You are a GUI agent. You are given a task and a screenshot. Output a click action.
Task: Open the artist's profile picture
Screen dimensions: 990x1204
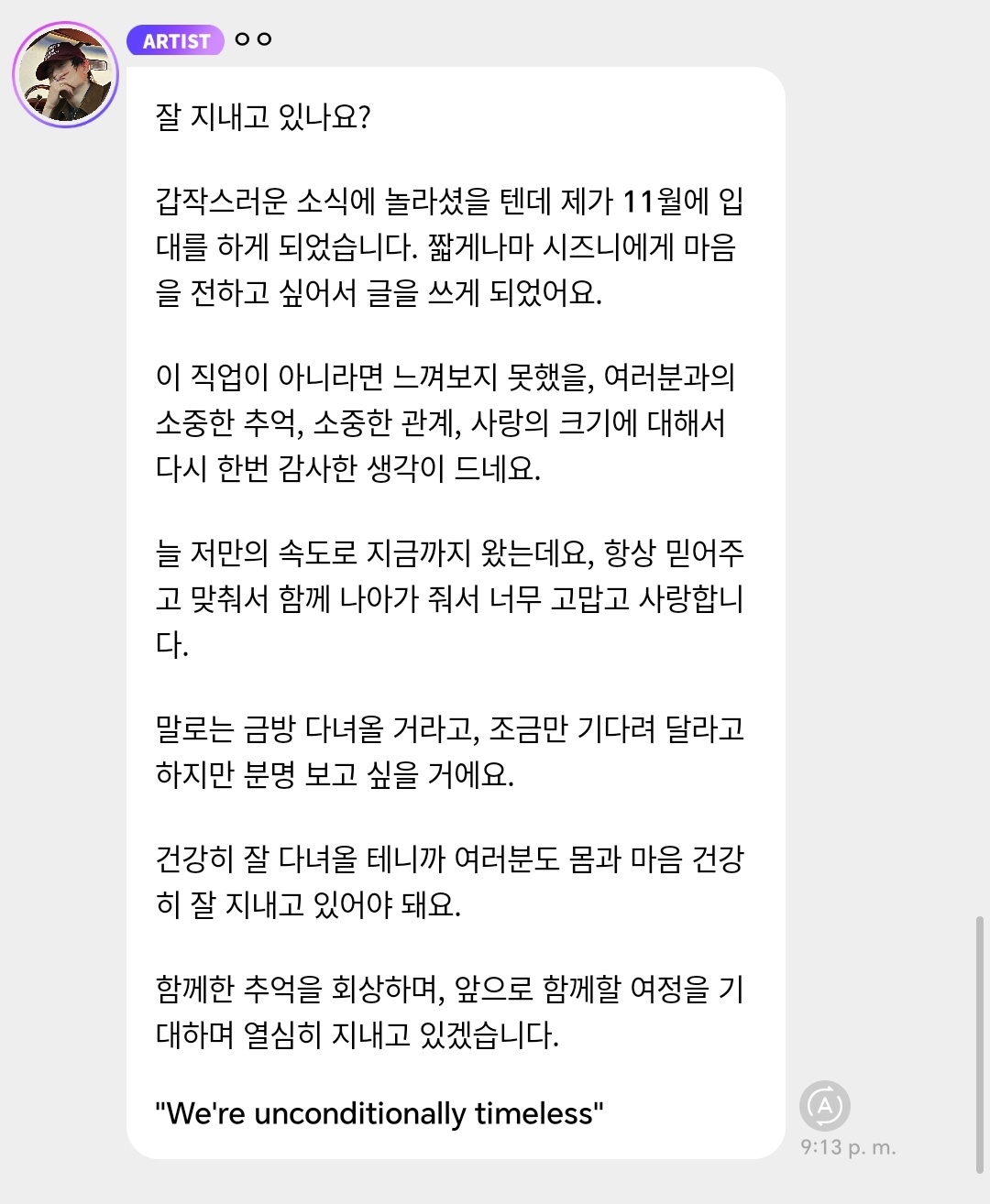tap(66, 75)
